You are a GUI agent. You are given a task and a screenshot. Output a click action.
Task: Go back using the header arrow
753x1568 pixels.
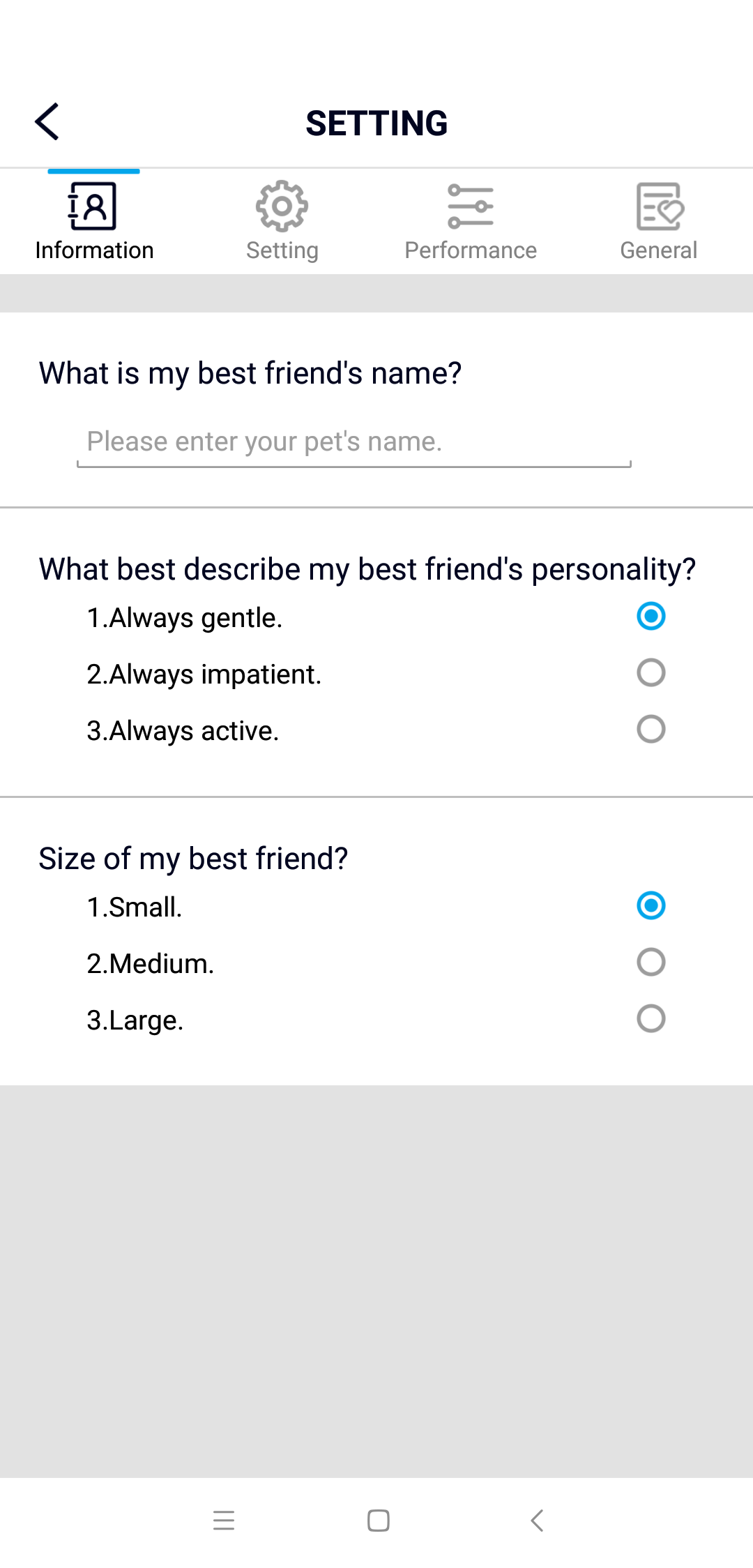point(47,122)
